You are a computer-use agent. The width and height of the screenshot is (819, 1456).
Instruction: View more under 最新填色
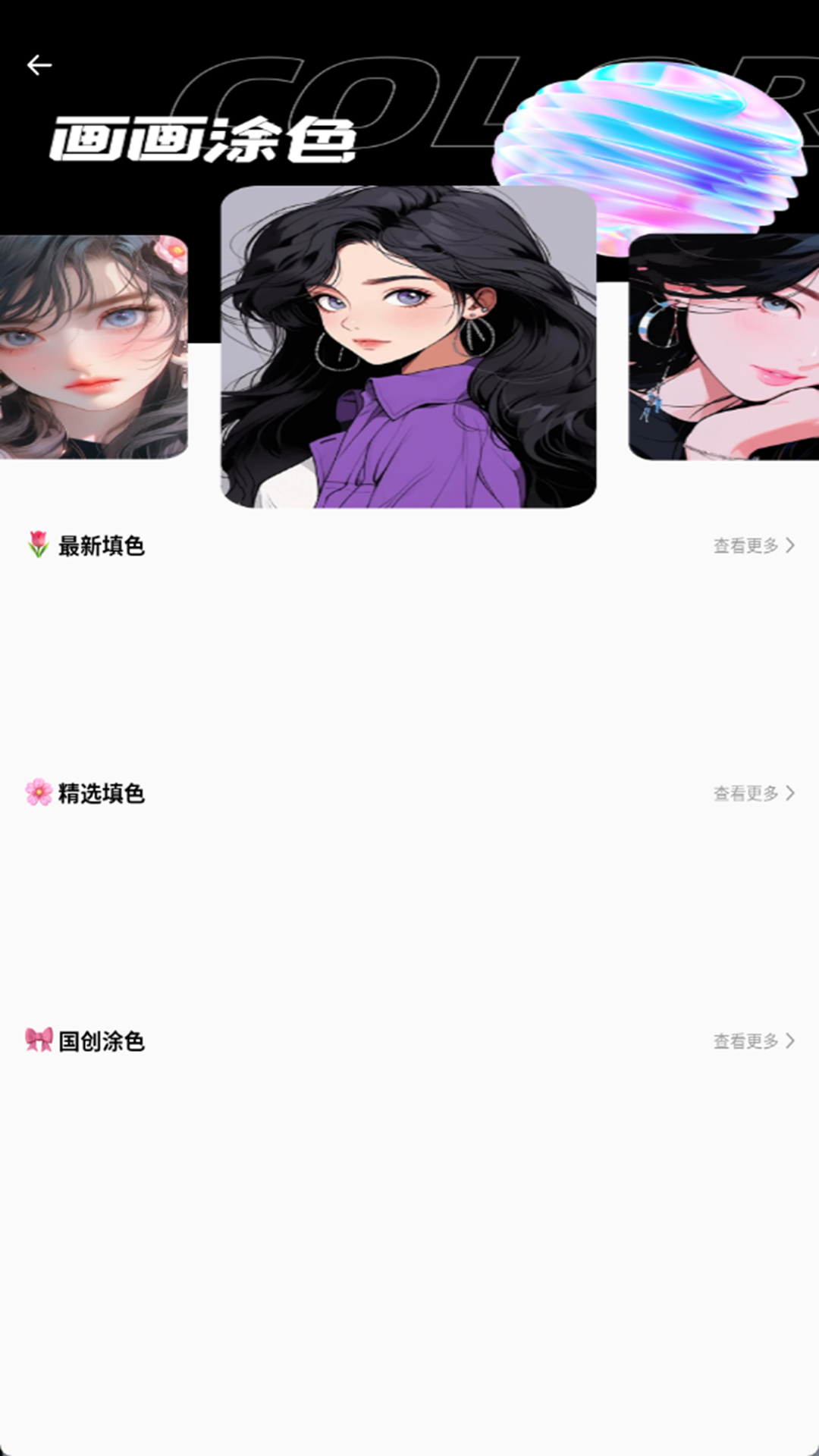click(x=754, y=545)
